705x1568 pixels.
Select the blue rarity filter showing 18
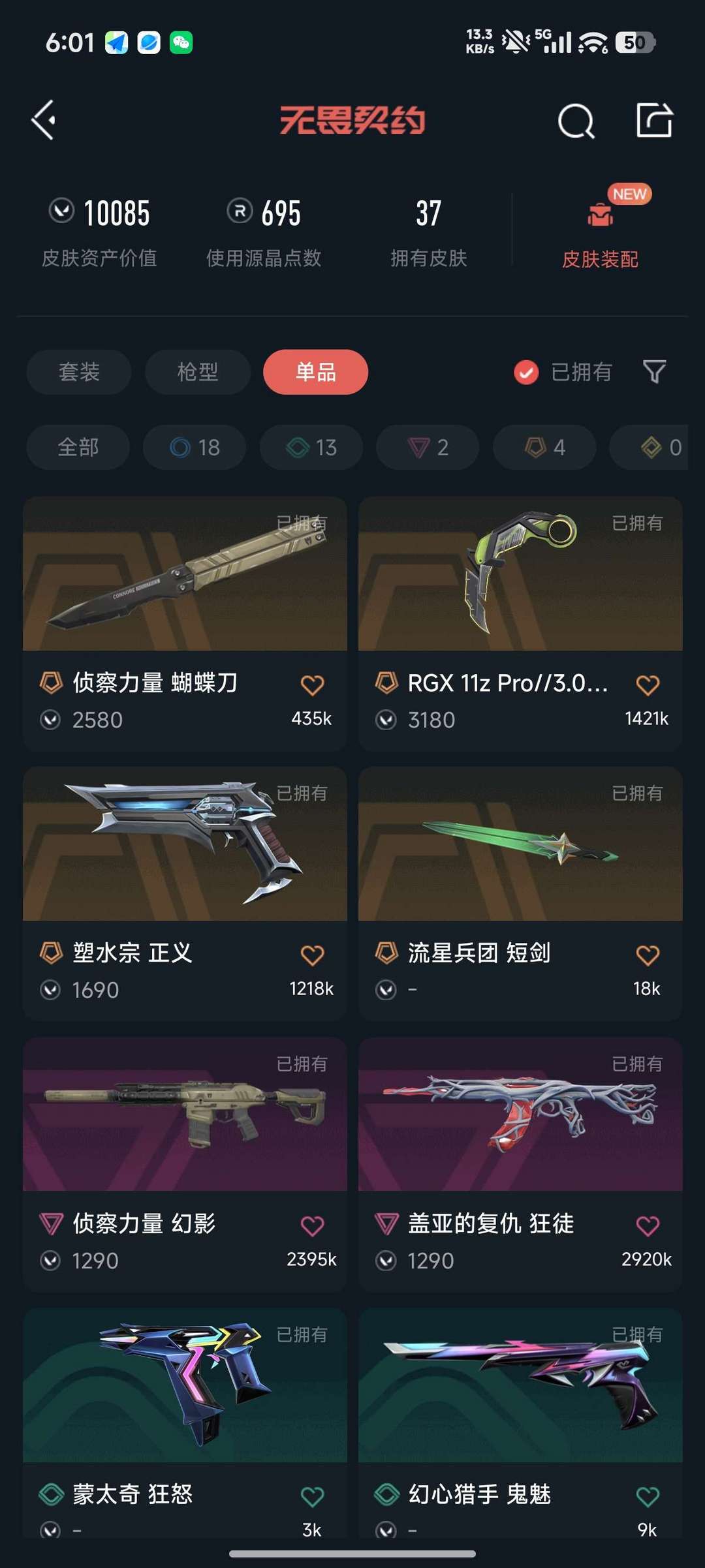coord(194,448)
